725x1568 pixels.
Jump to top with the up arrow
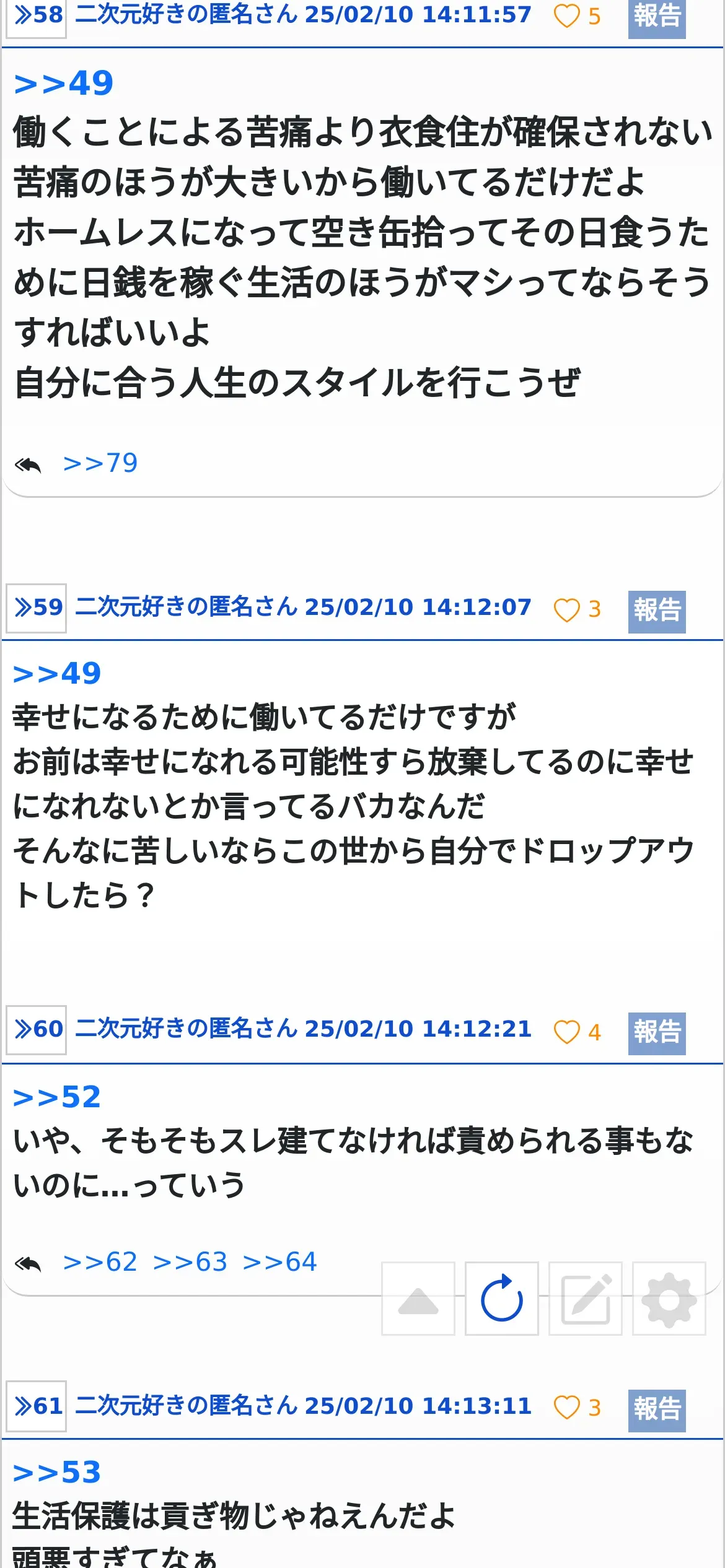[418, 1299]
